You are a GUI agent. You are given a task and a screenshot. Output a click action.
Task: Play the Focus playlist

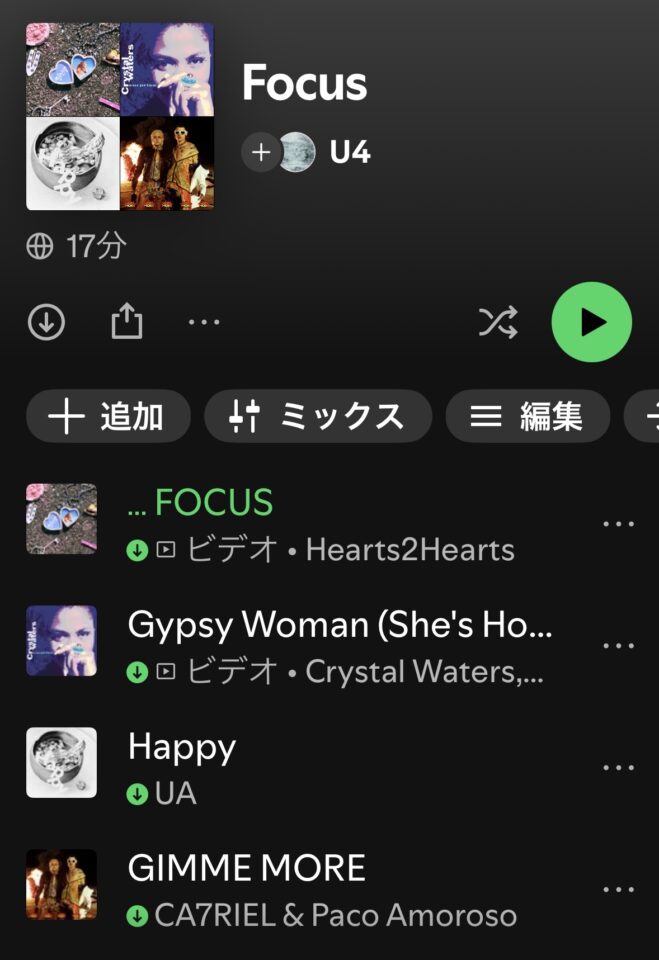(x=592, y=322)
